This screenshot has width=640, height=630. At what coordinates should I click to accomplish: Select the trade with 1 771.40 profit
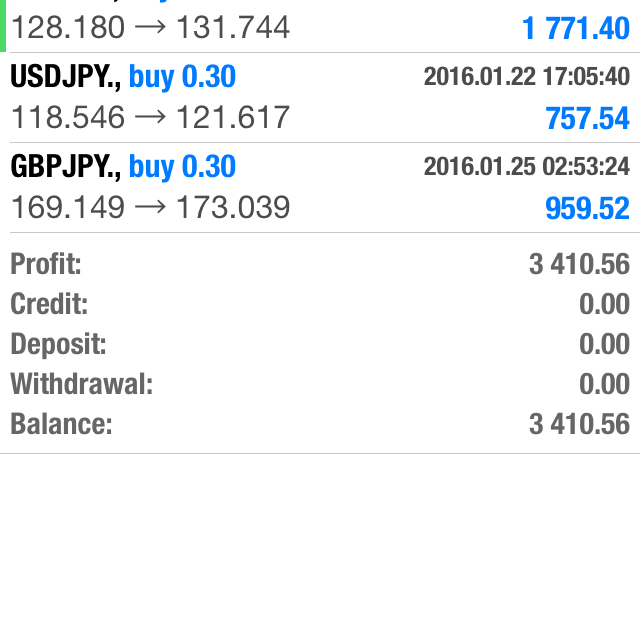[x=320, y=27]
